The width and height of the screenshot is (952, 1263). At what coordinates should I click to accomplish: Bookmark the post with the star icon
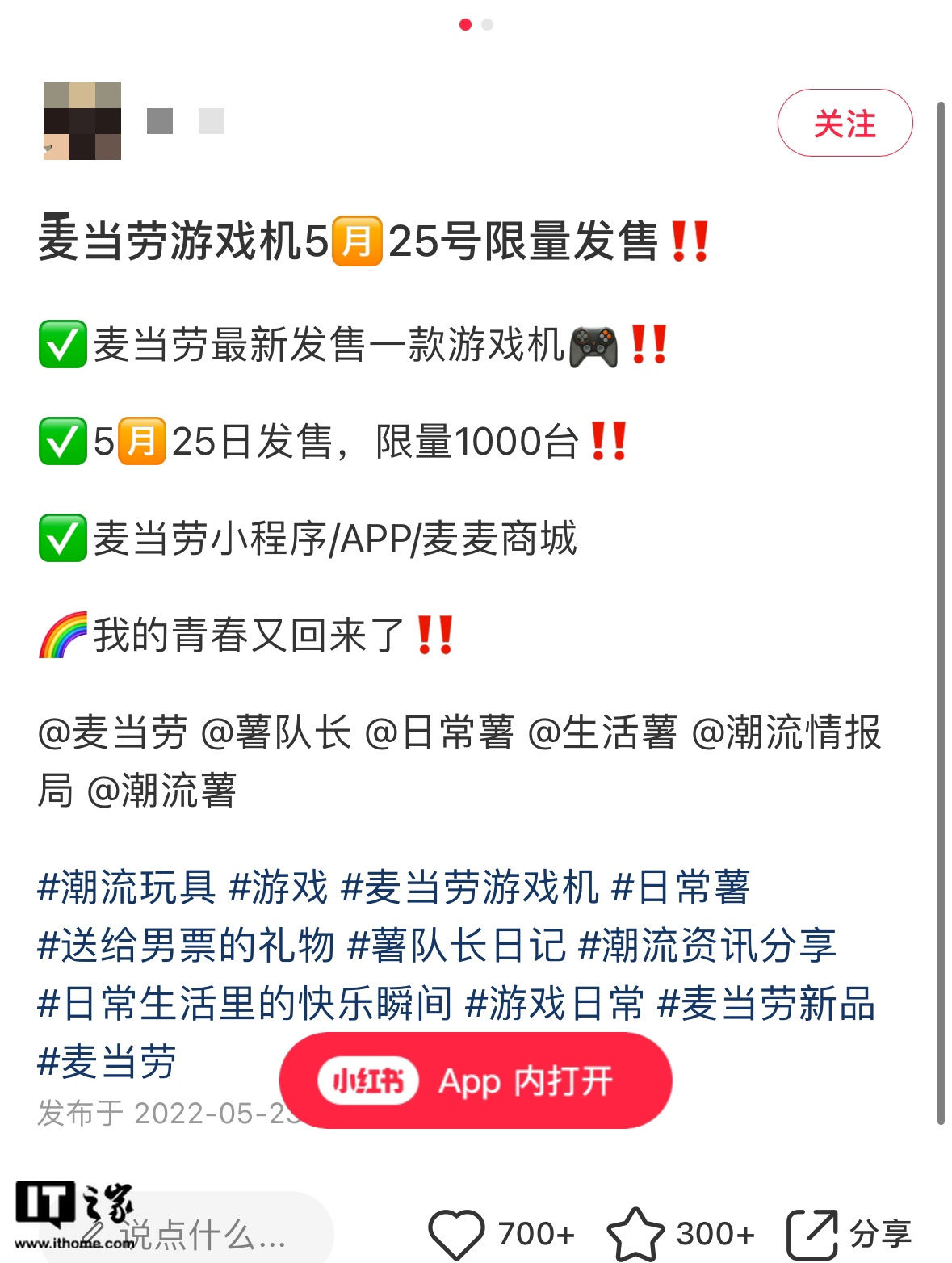pos(635,1234)
